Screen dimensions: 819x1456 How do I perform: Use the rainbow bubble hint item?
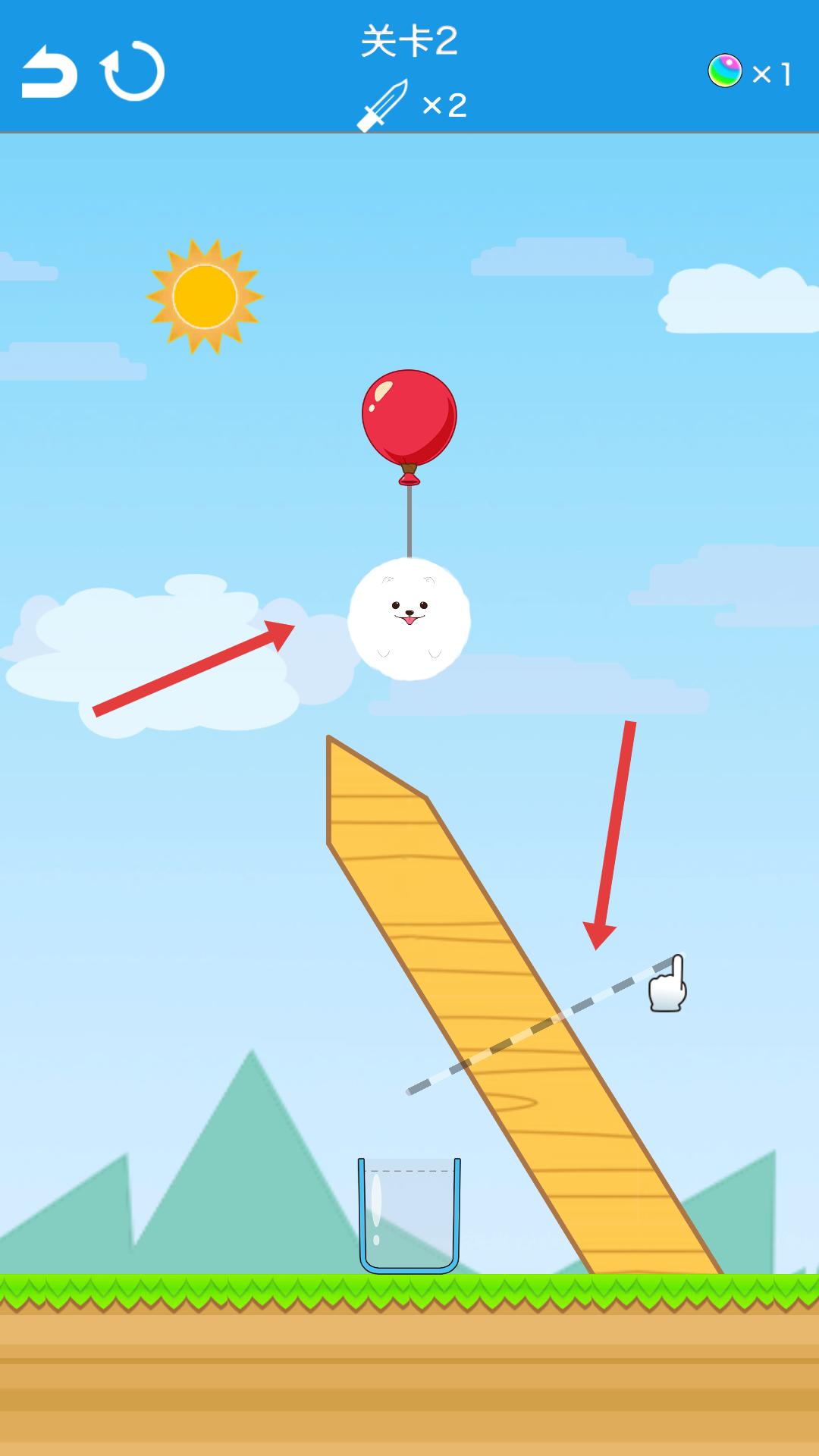tap(725, 71)
